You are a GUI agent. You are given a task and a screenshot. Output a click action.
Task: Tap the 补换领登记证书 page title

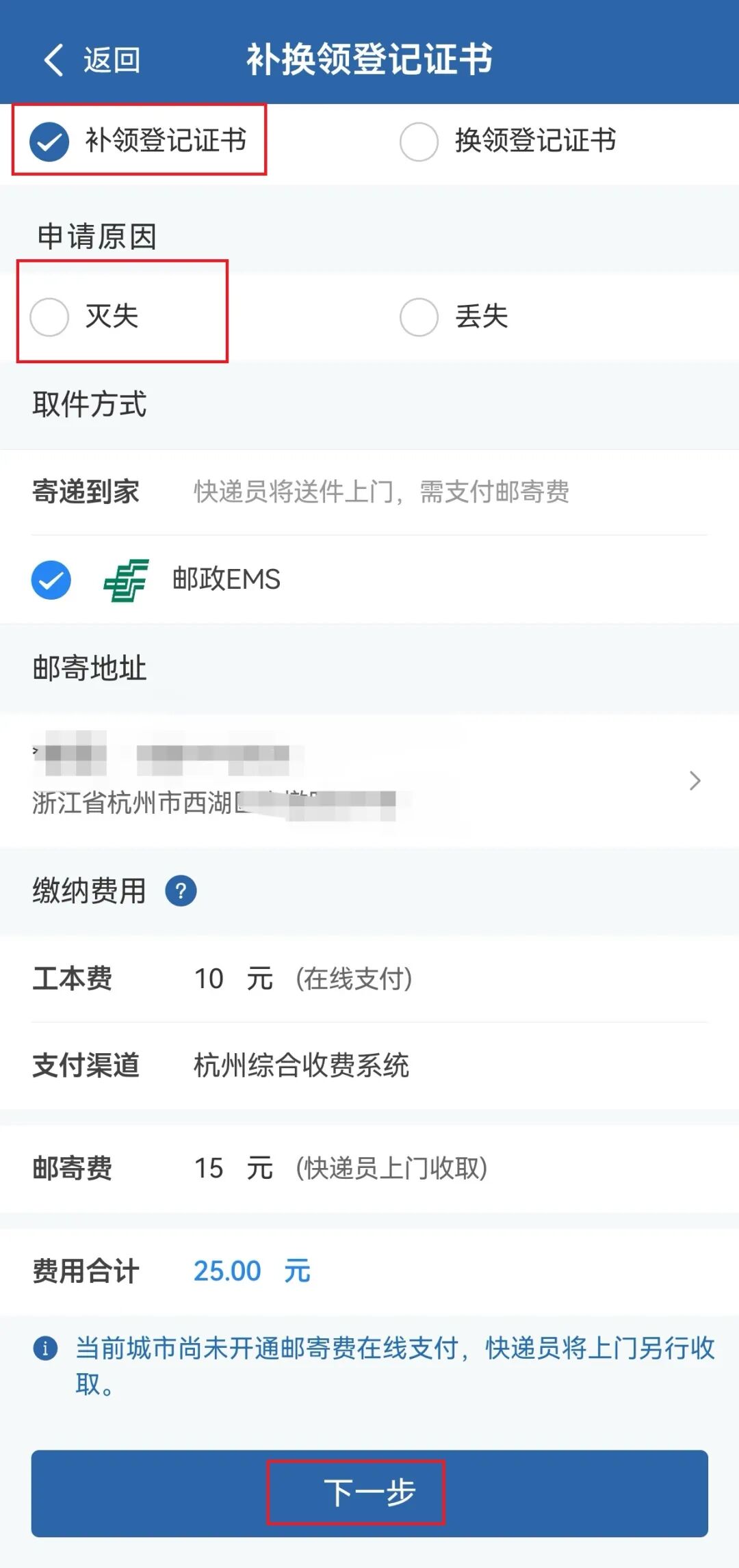pos(369,61)
